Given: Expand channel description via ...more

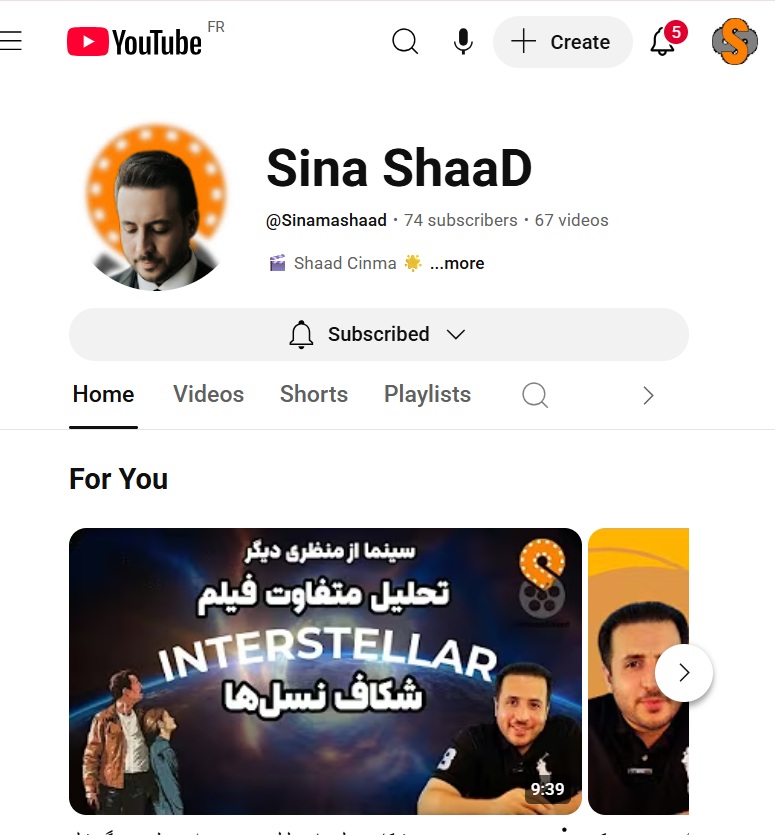Looking at the screenshot, I should [456, 263].
